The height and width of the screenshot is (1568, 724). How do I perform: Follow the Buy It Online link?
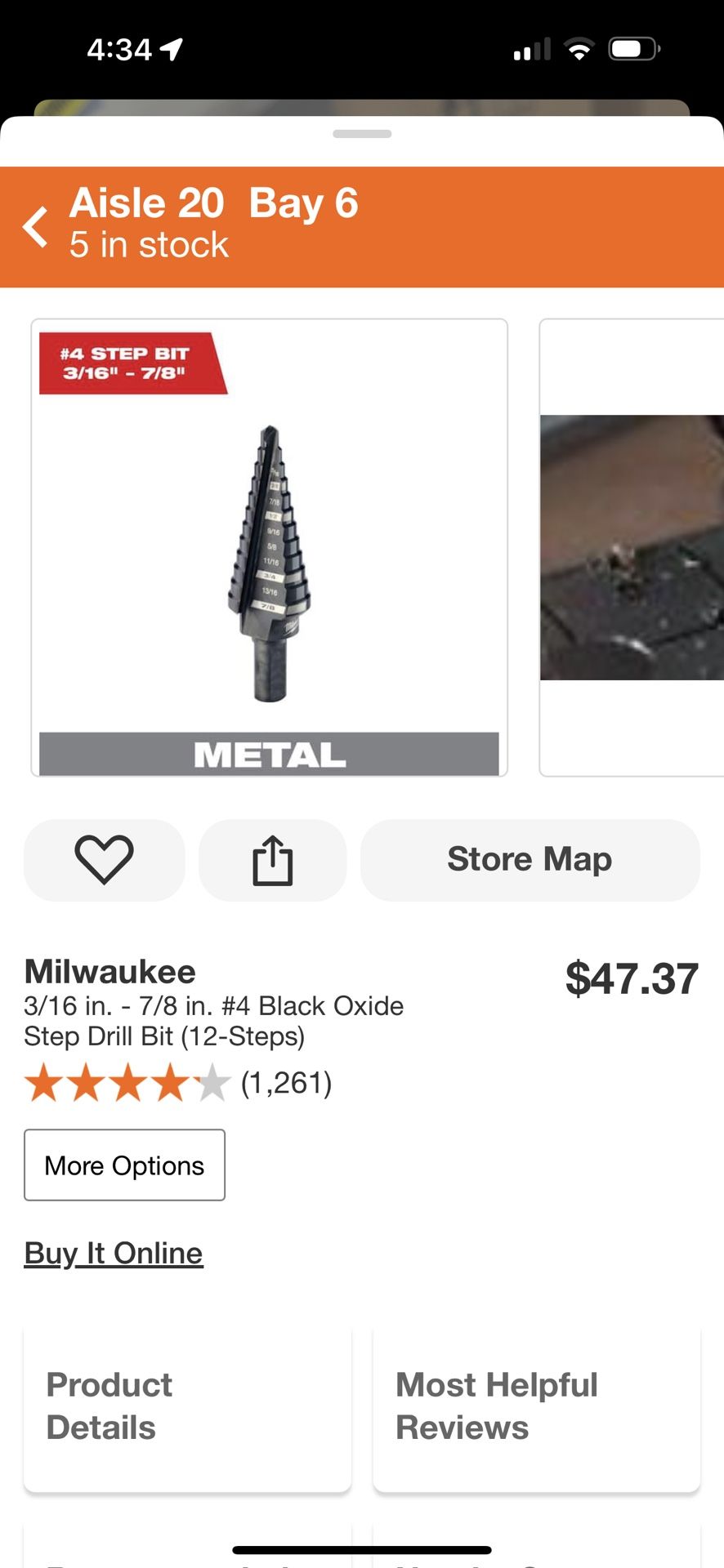pyautogui.click(x=114, y=1253)
